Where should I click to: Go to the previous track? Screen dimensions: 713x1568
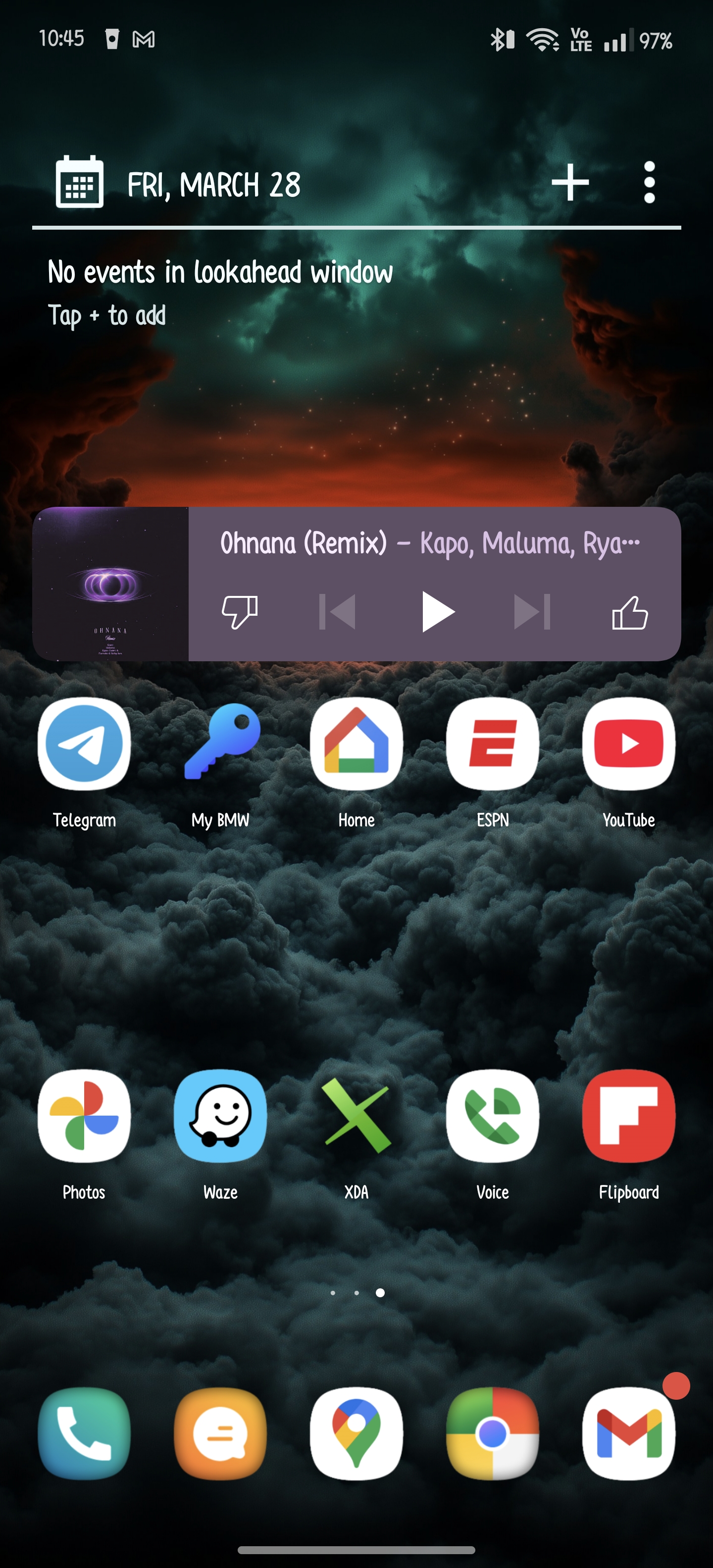point(337,612)
